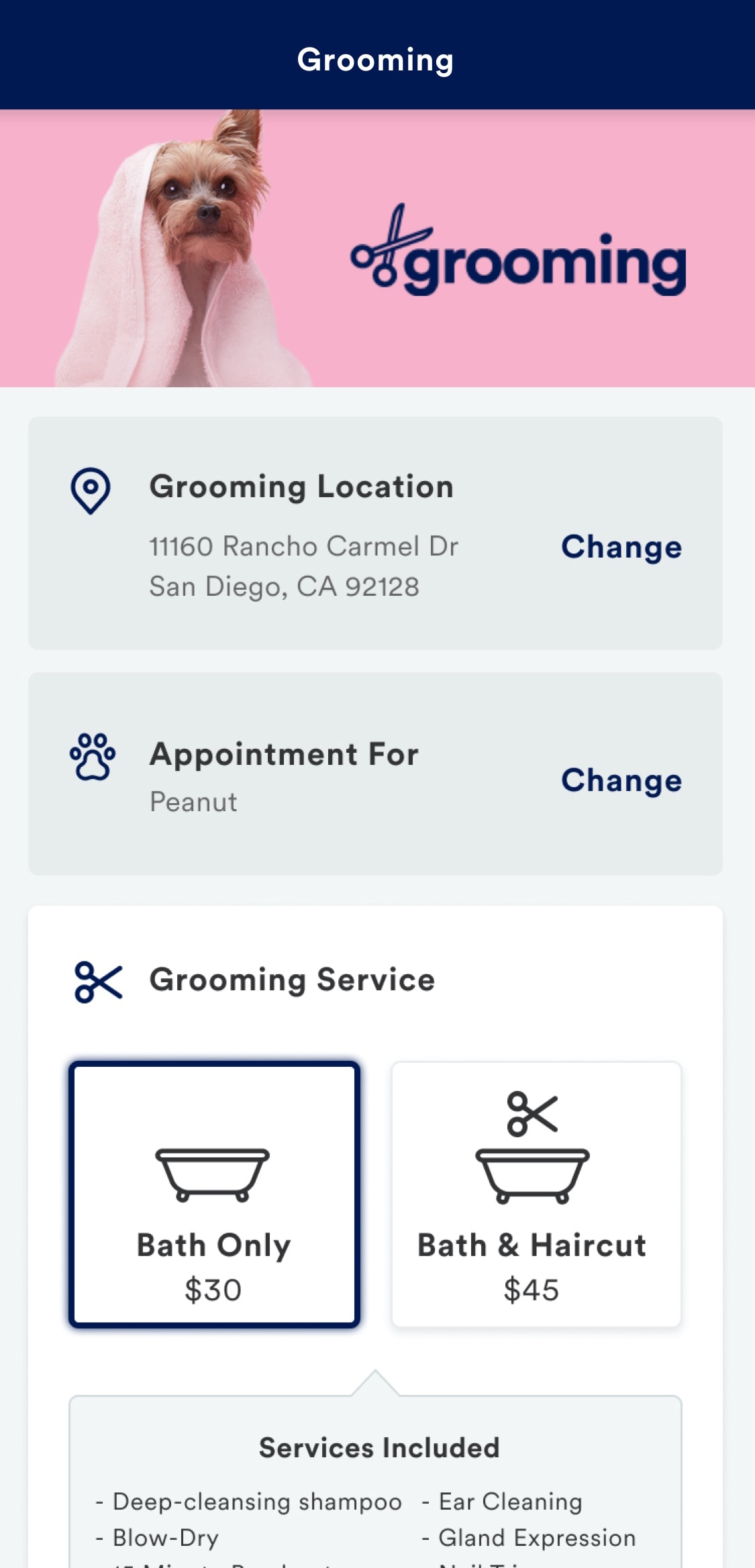The image size is (755, 1568).
Task: Choose the Bath & Haircut $45 service
Action: click(536, 1194)
